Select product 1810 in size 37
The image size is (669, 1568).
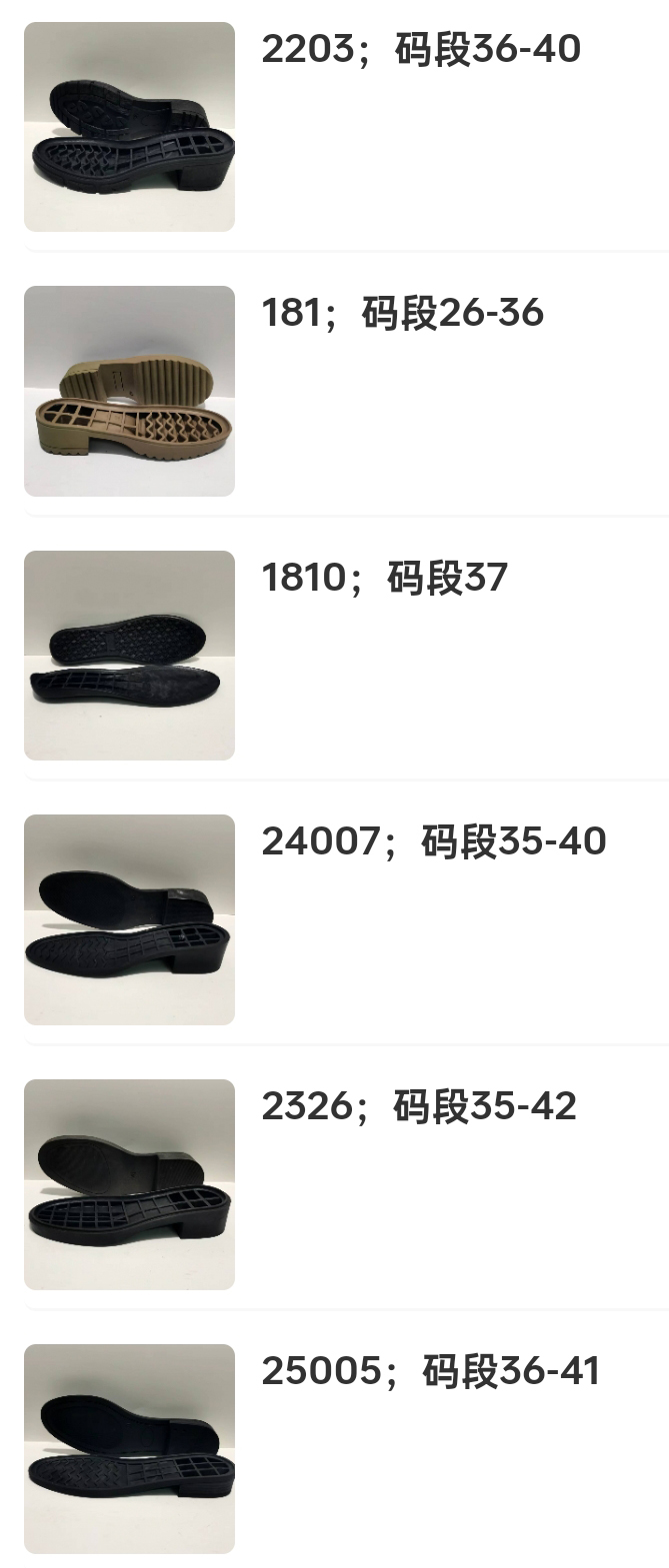tap(384, 578)
